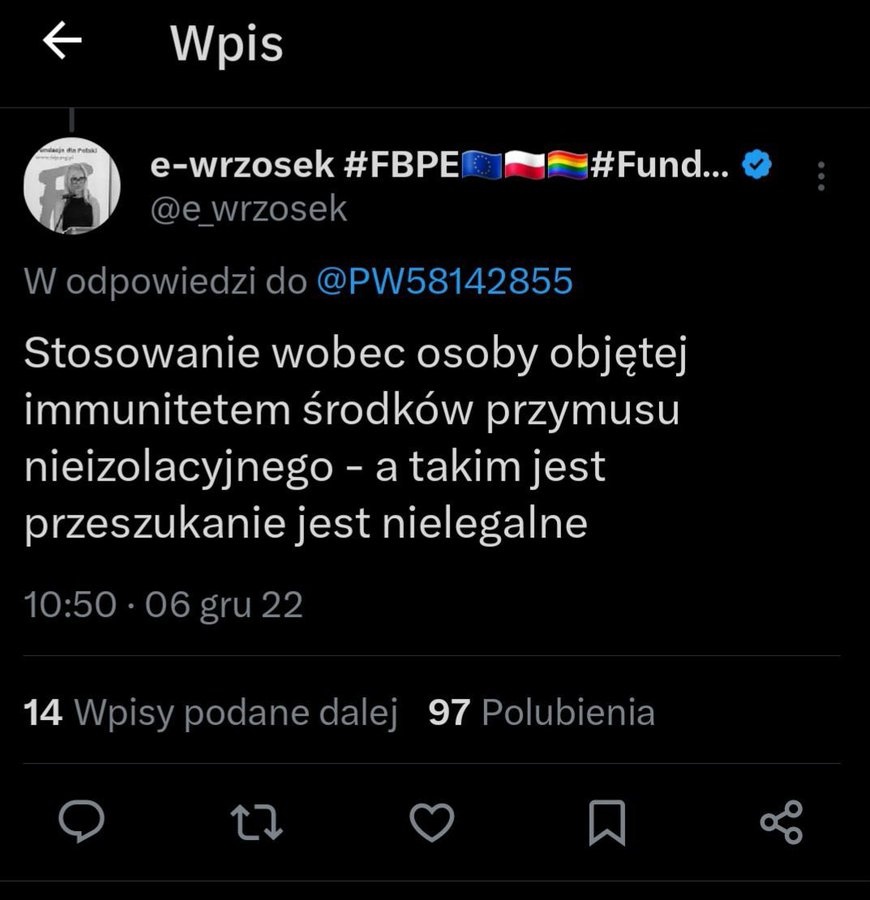
Task: Bookmark this post
Action: pos(607,822)
